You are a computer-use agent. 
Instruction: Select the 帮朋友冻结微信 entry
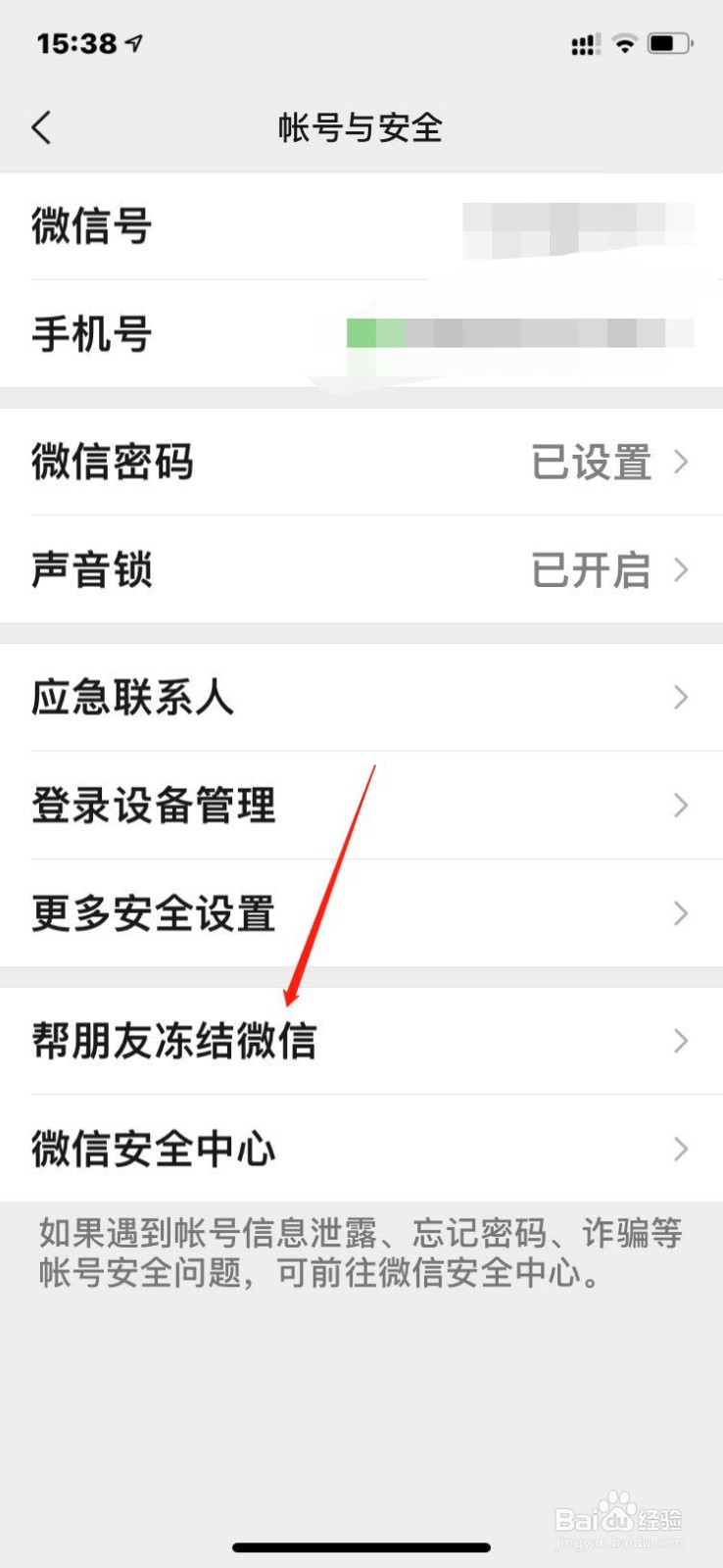click(x=361, y=1041)
